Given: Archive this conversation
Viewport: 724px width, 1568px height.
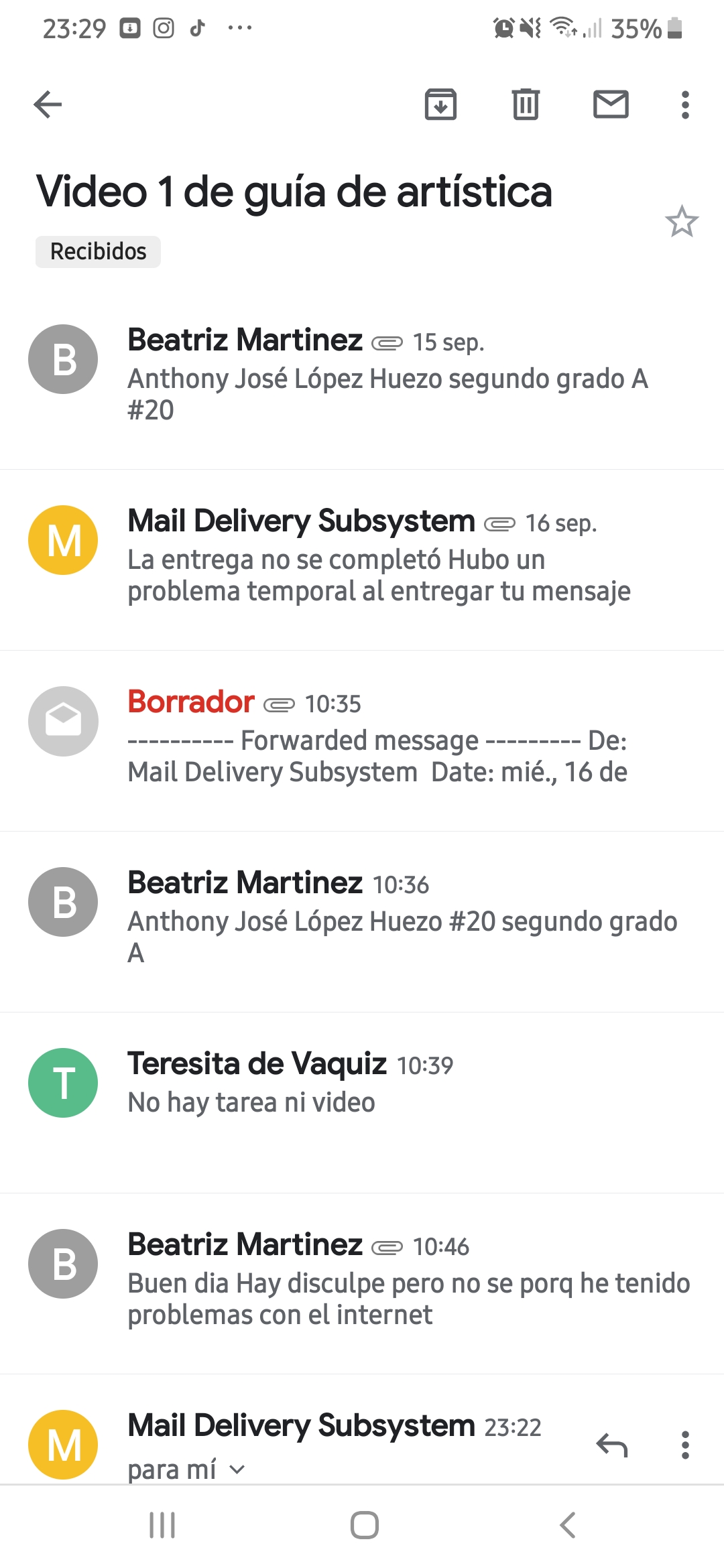Looking at the screenshot, I should pyautogui.click(x=440, y=105).
